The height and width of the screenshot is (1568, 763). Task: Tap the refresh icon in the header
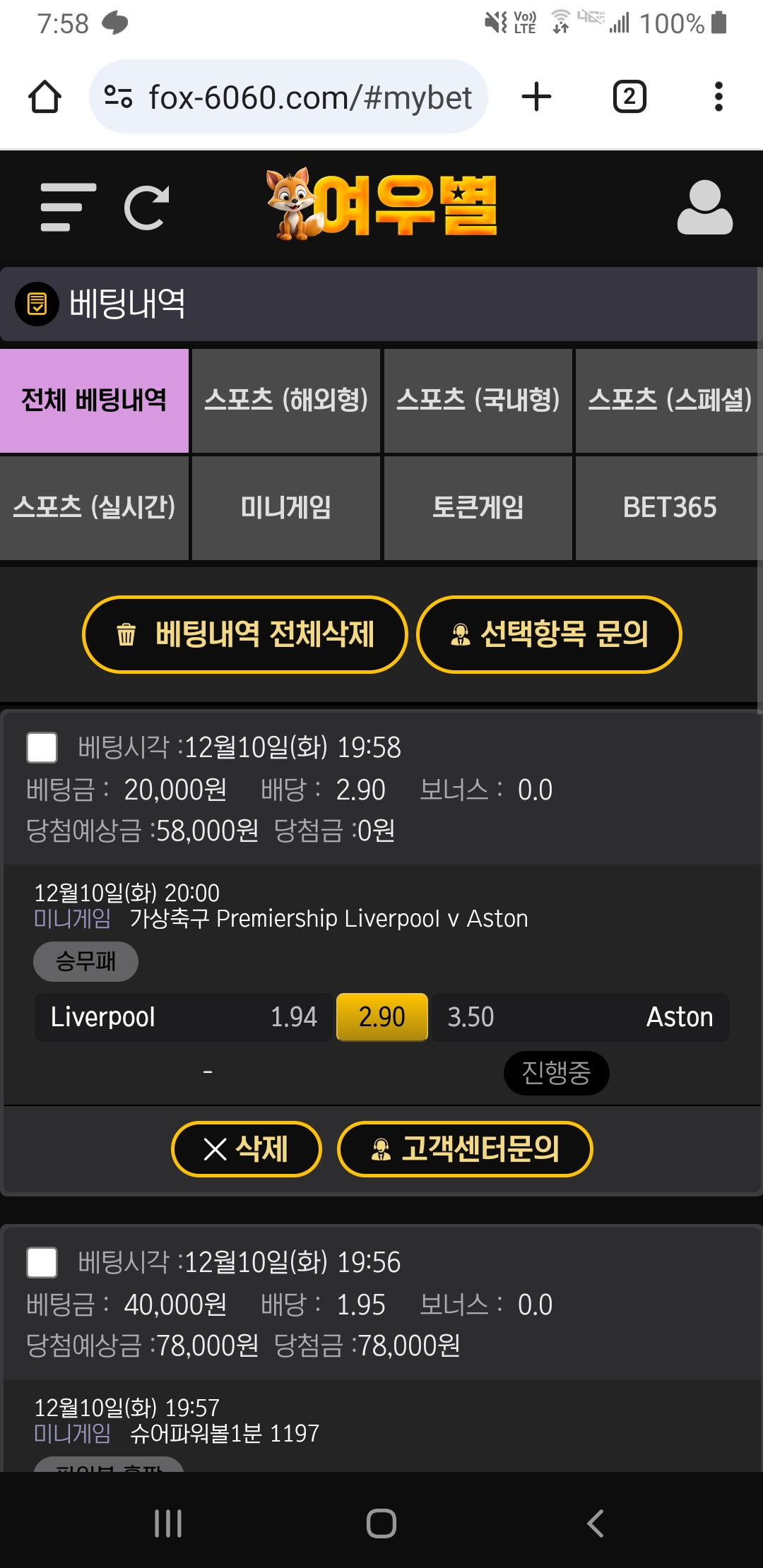point(146,207)
